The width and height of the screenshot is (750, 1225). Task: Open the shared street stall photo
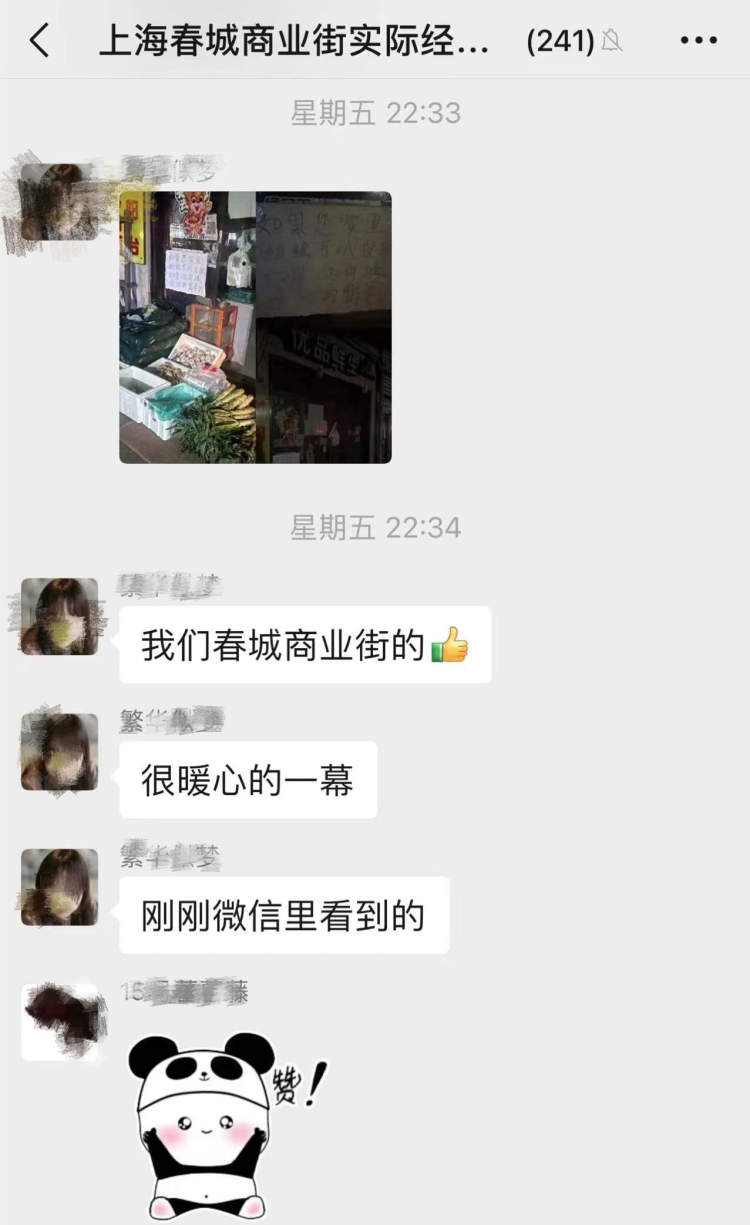(x=255, y=327)
